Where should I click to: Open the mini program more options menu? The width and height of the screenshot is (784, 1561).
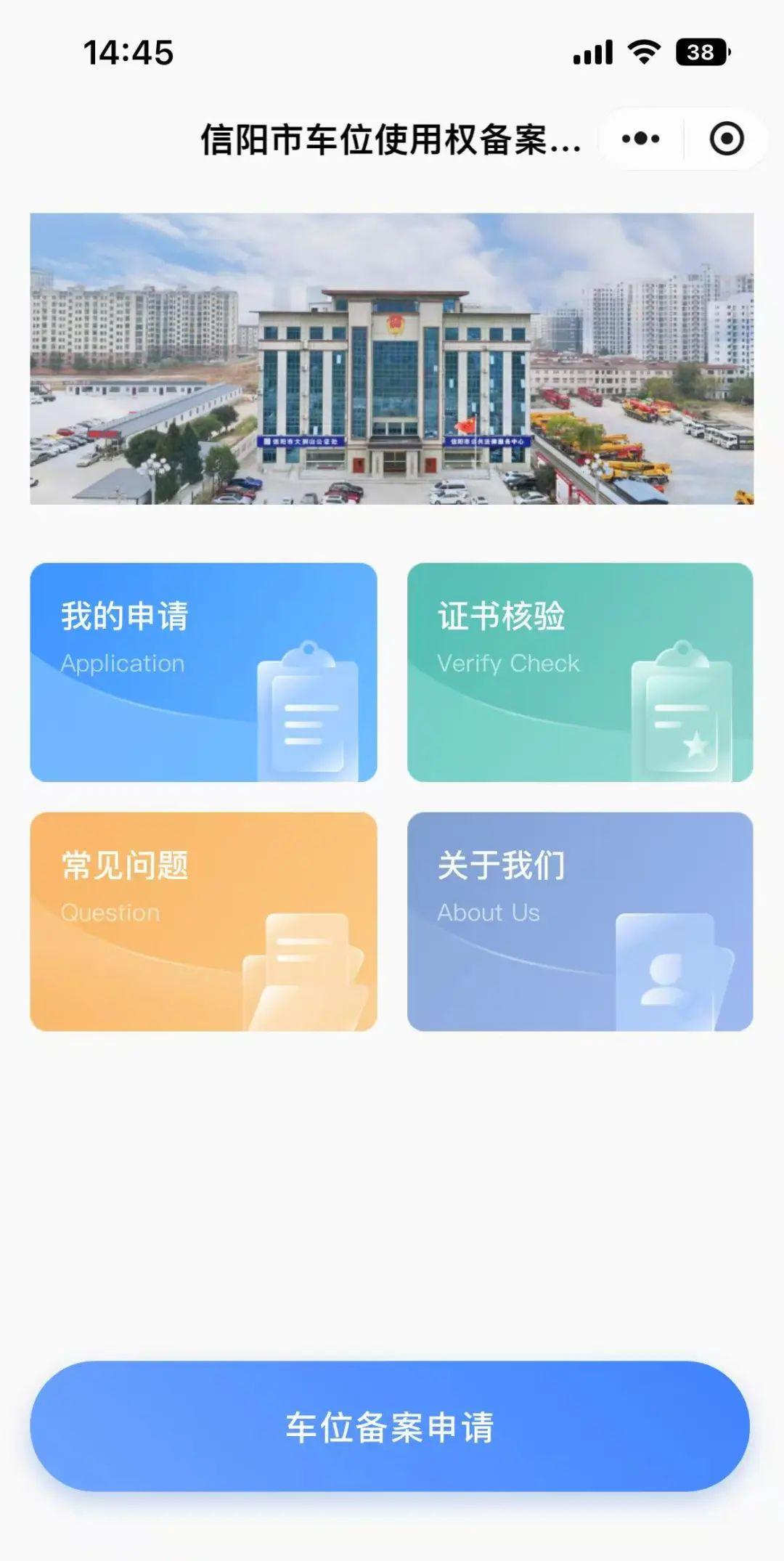(641, 139)
